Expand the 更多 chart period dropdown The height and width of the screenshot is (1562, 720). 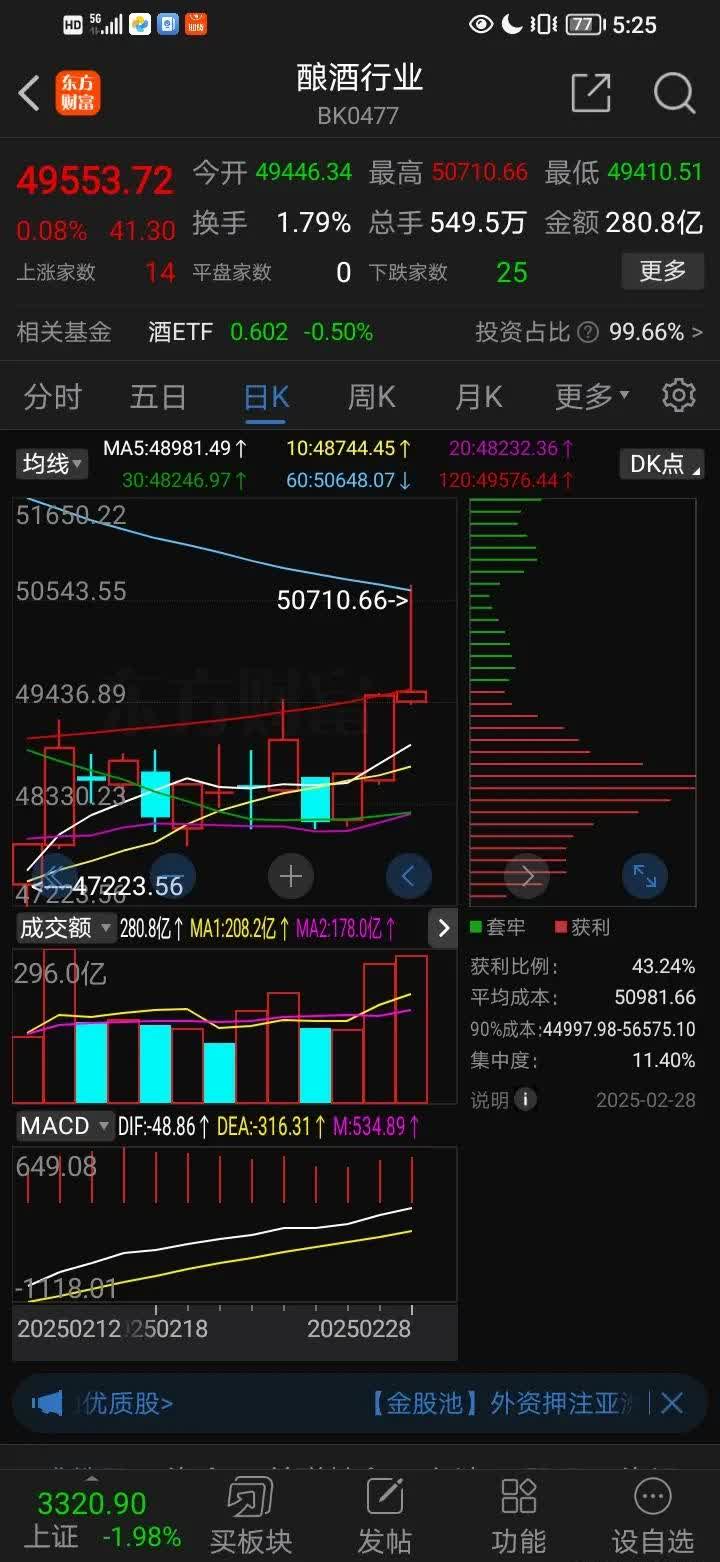591,397
